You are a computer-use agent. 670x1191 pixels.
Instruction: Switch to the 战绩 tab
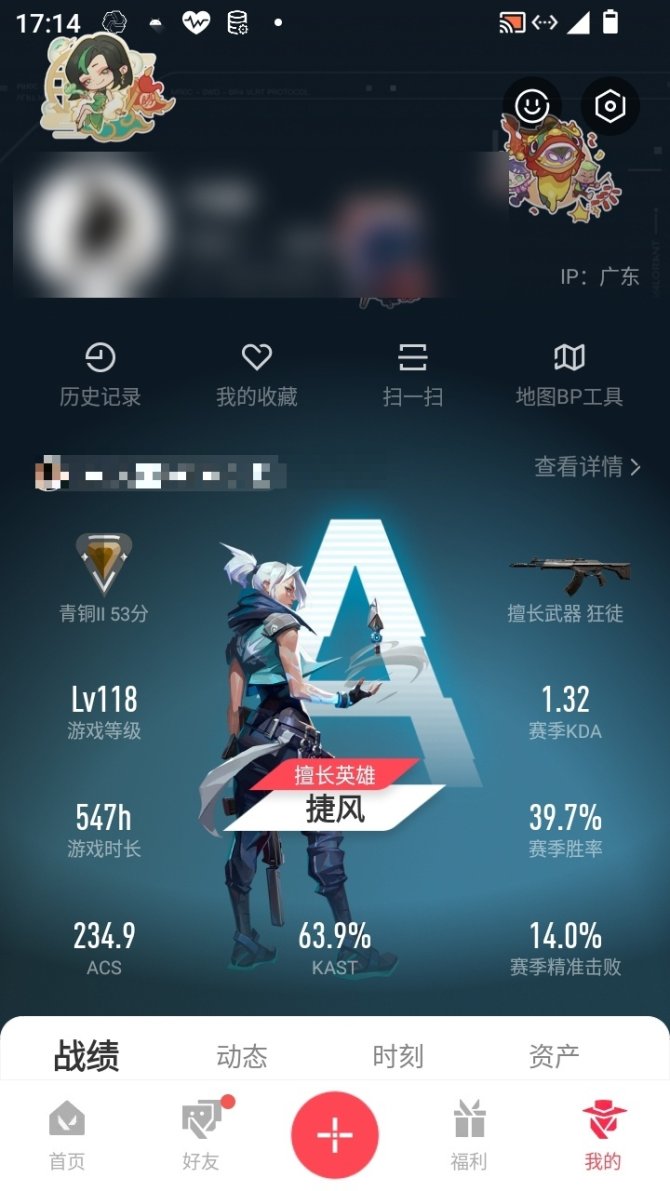coord(86,1056)
